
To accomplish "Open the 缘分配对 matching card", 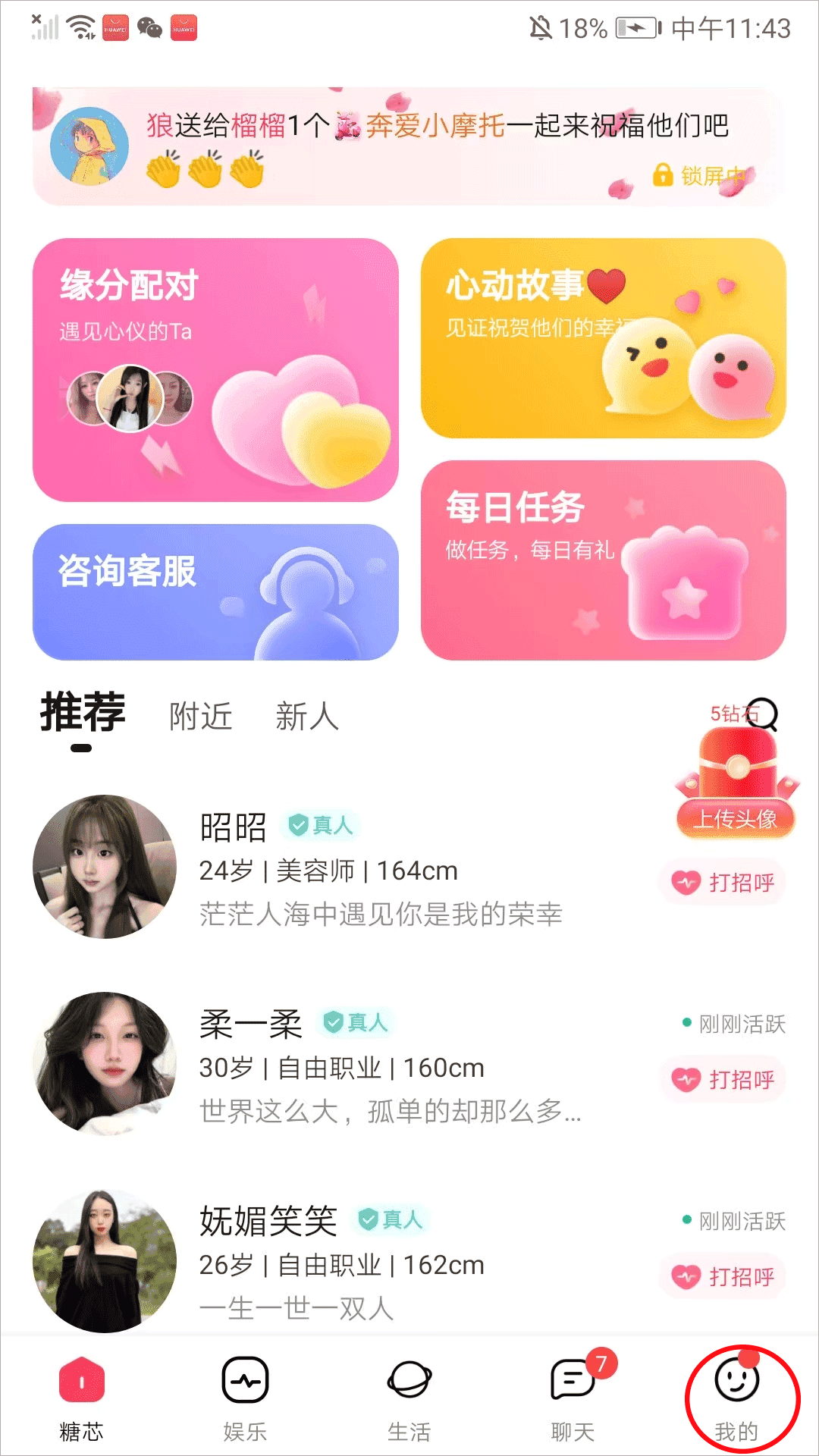I will (x=215, y=369).
